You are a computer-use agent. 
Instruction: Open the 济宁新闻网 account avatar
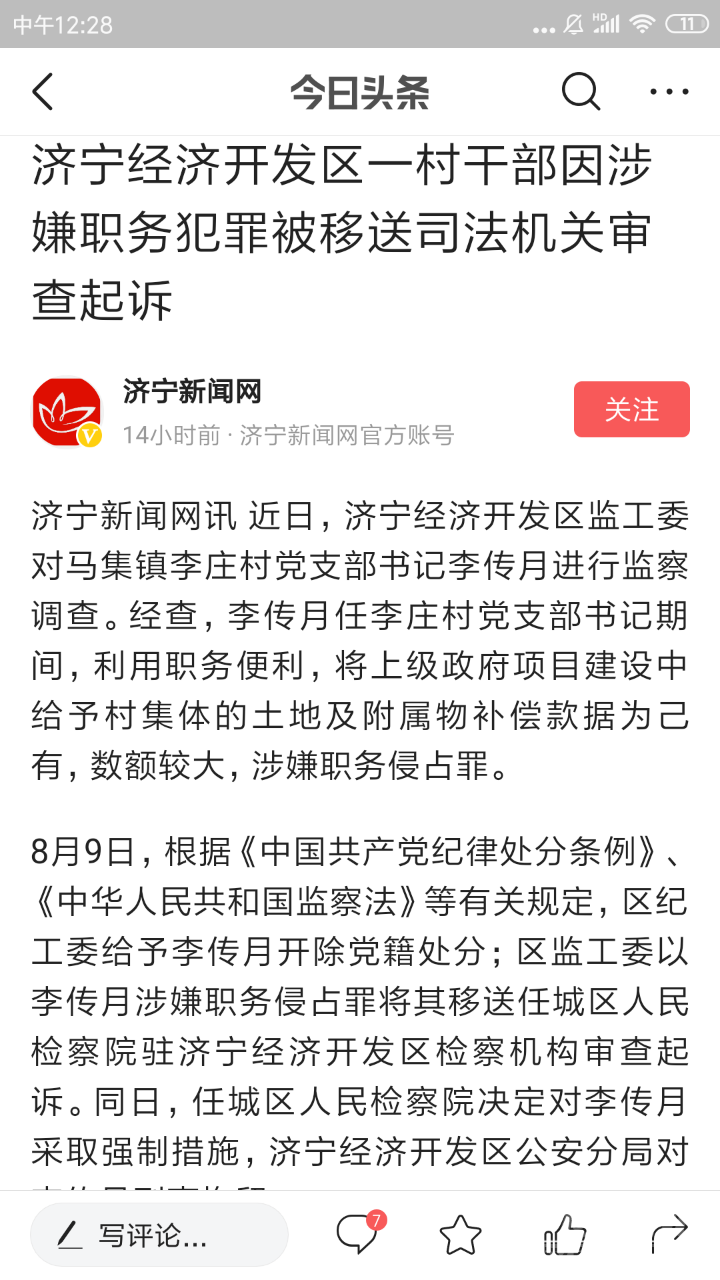tap(67, 410)
